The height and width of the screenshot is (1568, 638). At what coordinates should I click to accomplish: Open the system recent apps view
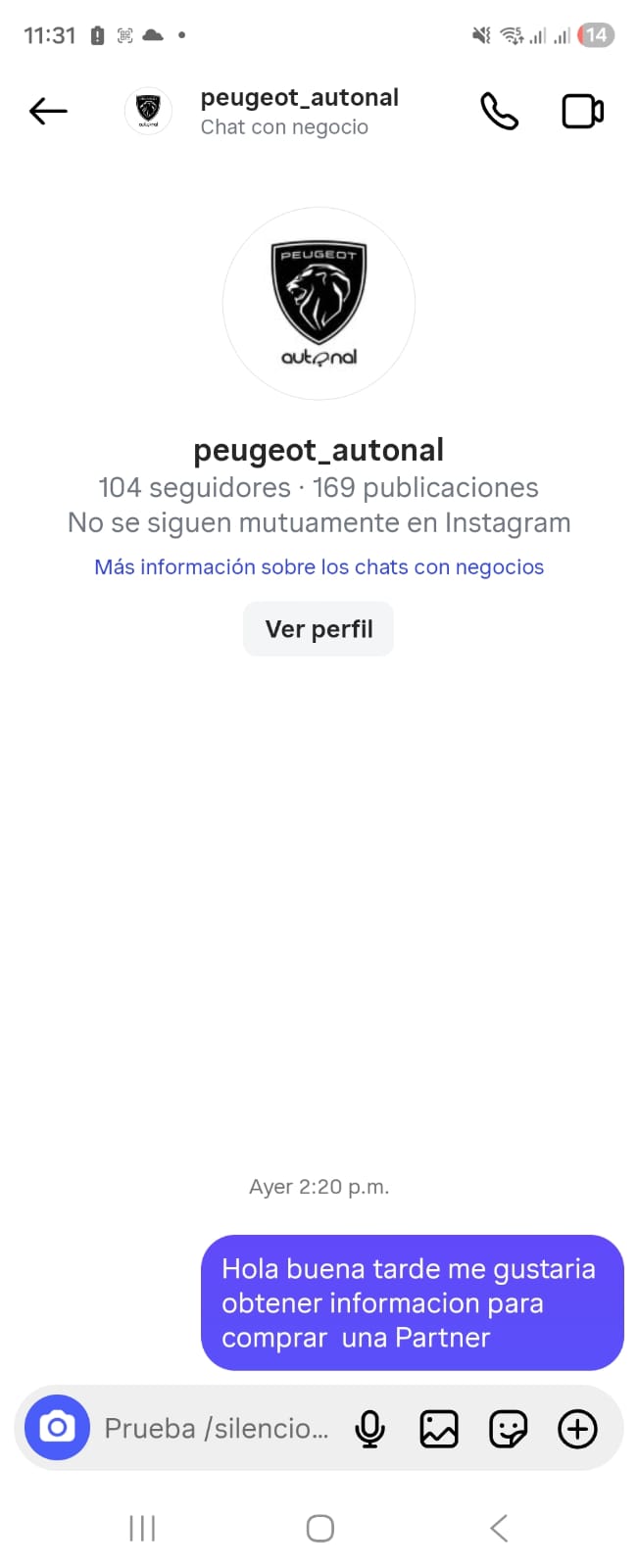(x=142, y=1528)
